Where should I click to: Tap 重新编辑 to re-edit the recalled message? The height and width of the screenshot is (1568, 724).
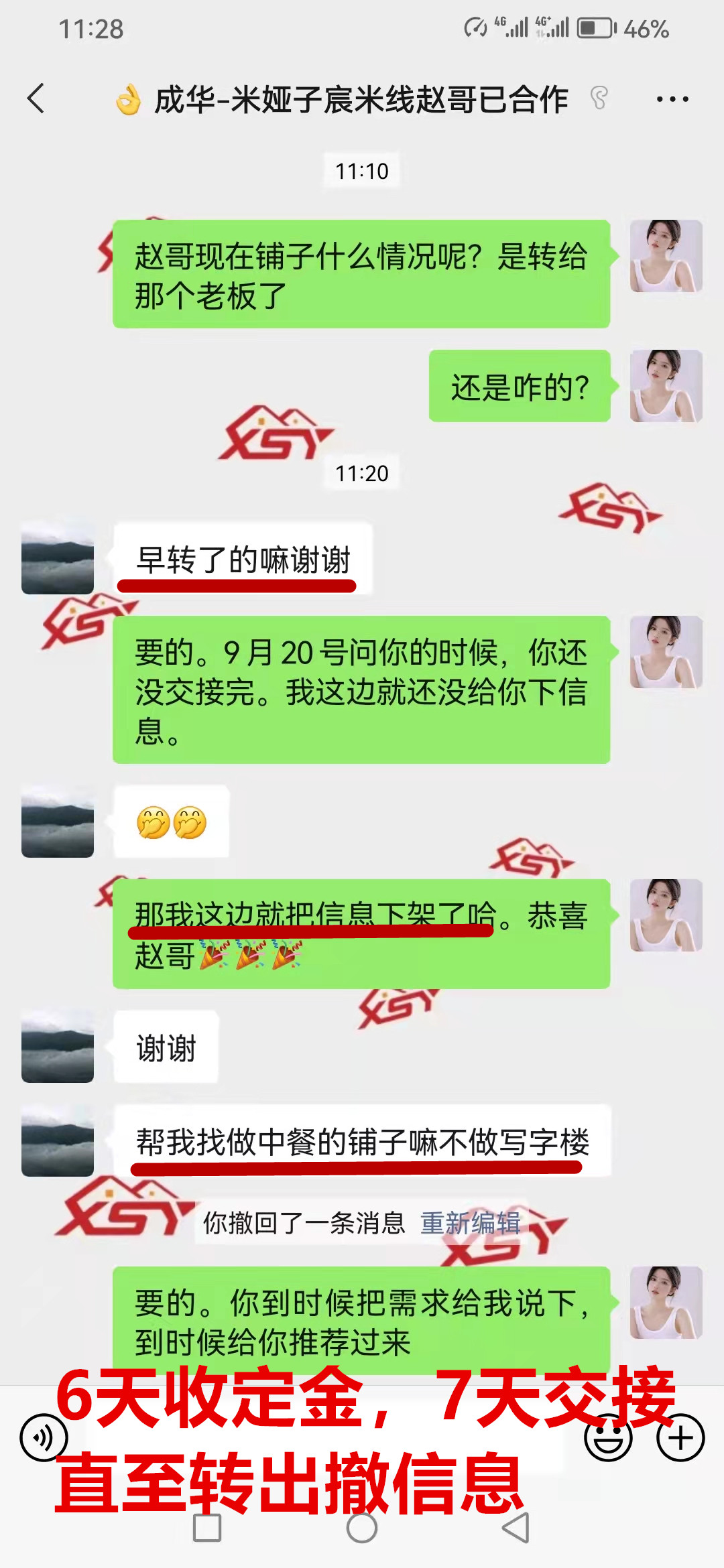[x=471, y=1223]
